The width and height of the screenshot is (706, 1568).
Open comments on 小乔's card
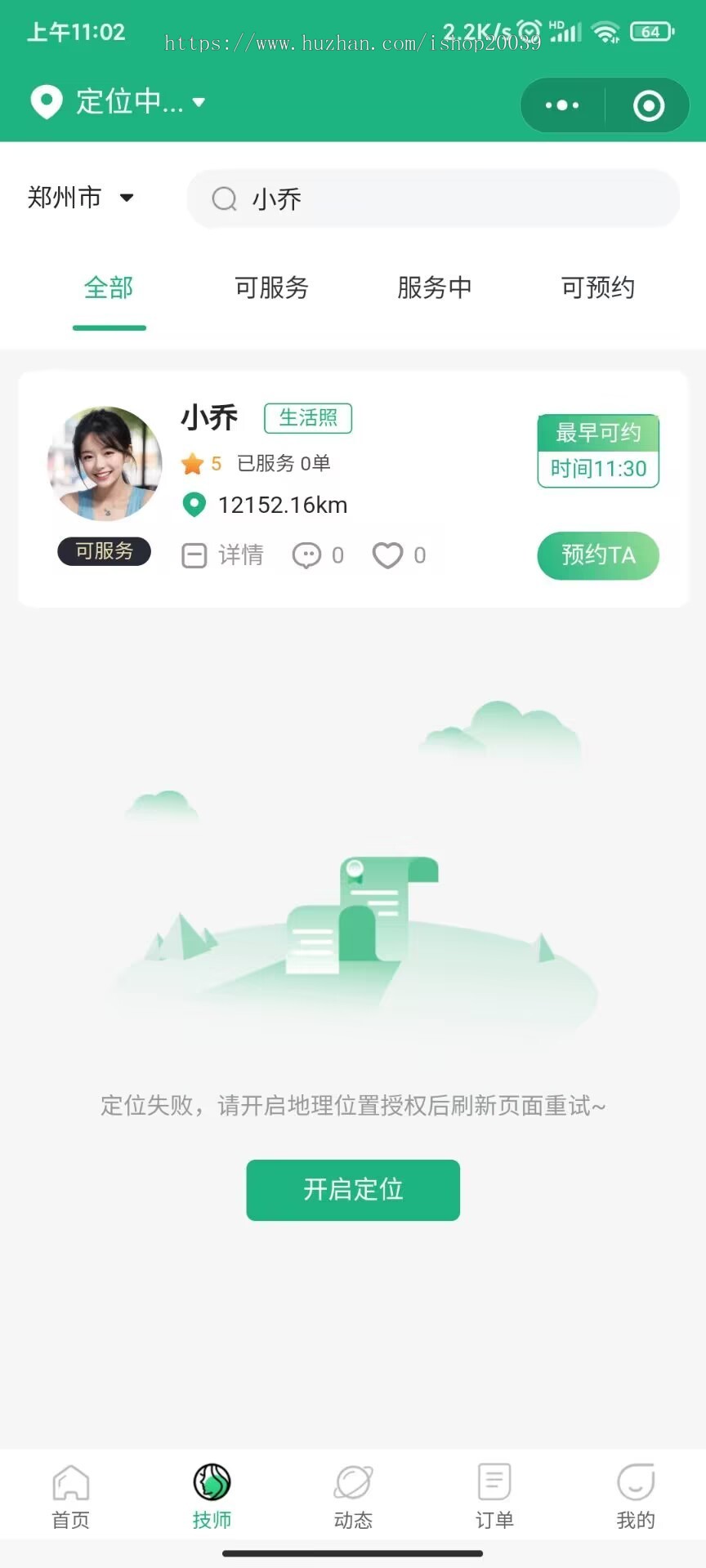click(317, 555)
